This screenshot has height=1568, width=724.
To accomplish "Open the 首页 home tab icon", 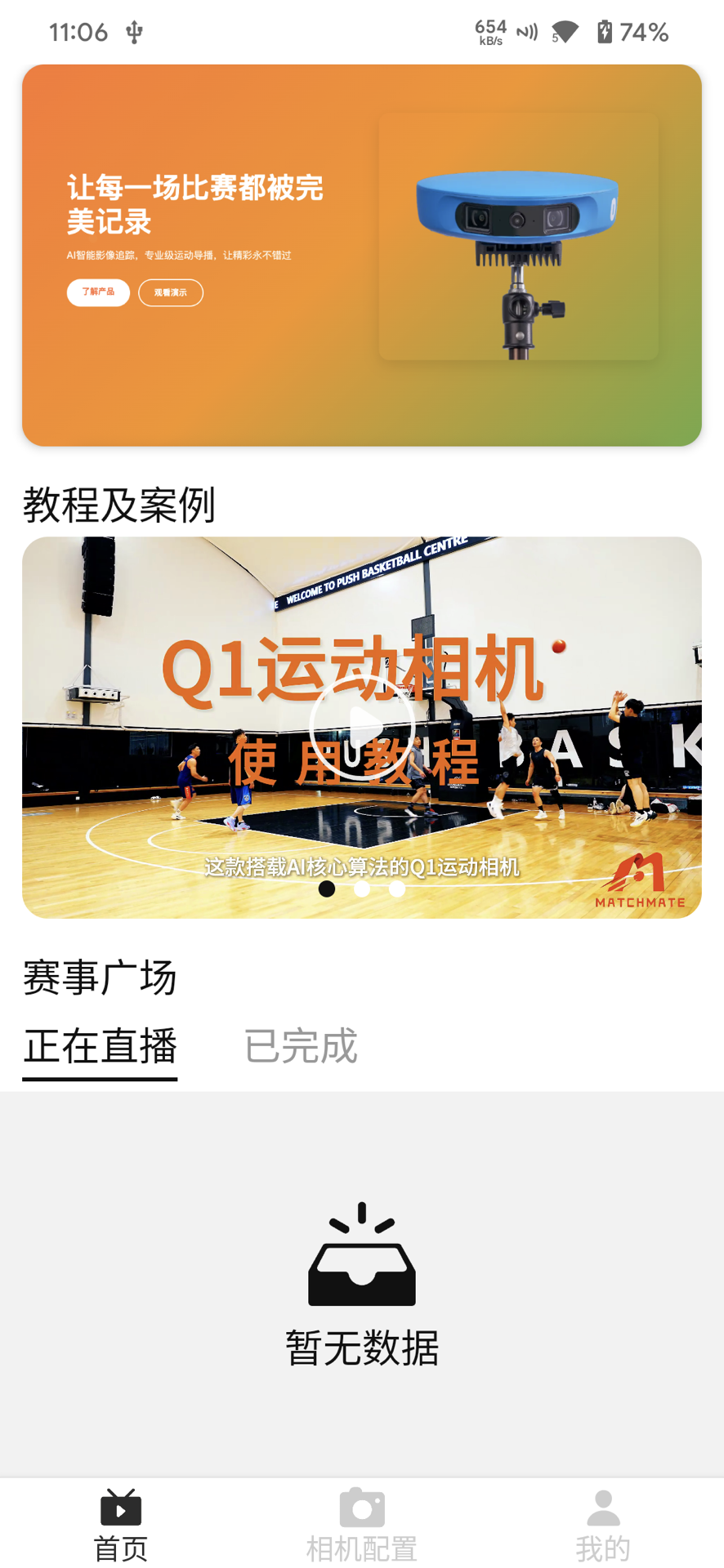I will [x=119, y=1509].
